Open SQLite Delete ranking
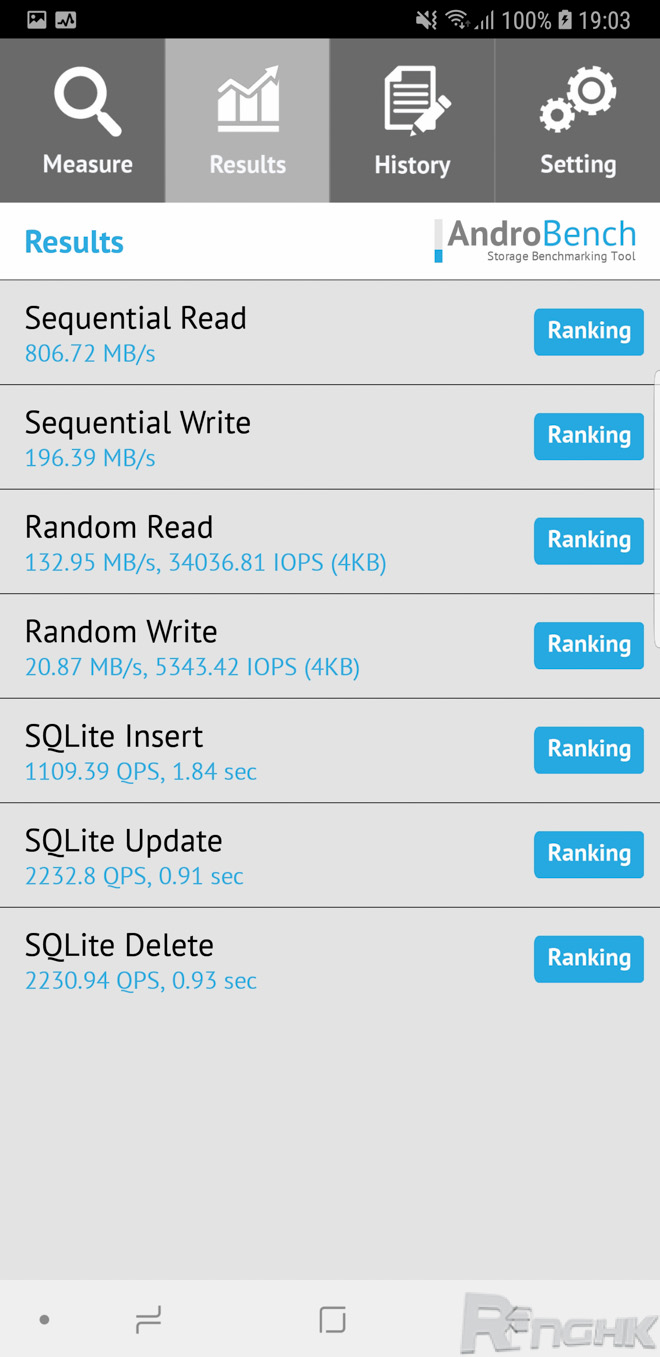 [x=588, y=958]
